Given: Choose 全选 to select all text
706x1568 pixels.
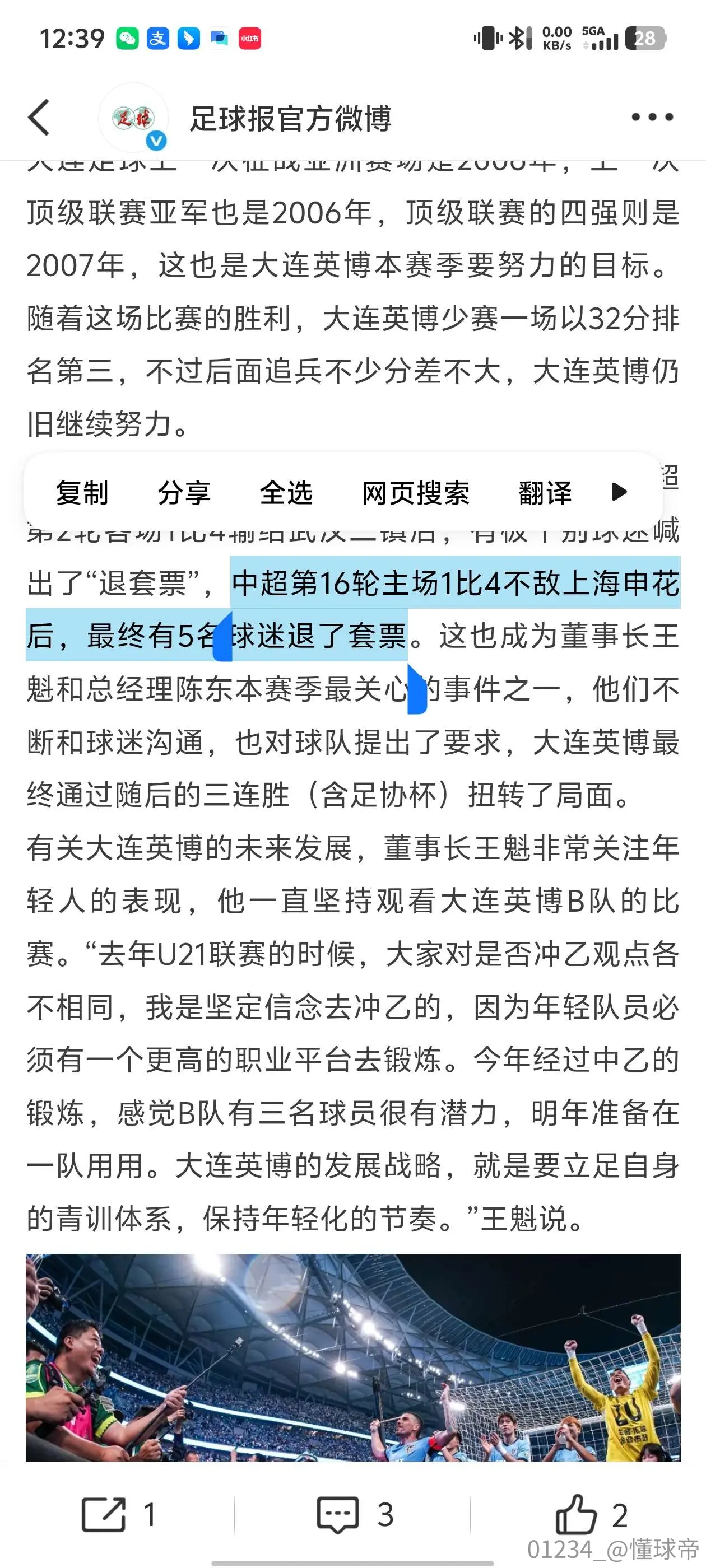Looking at the screenshot, I should 286,492.
